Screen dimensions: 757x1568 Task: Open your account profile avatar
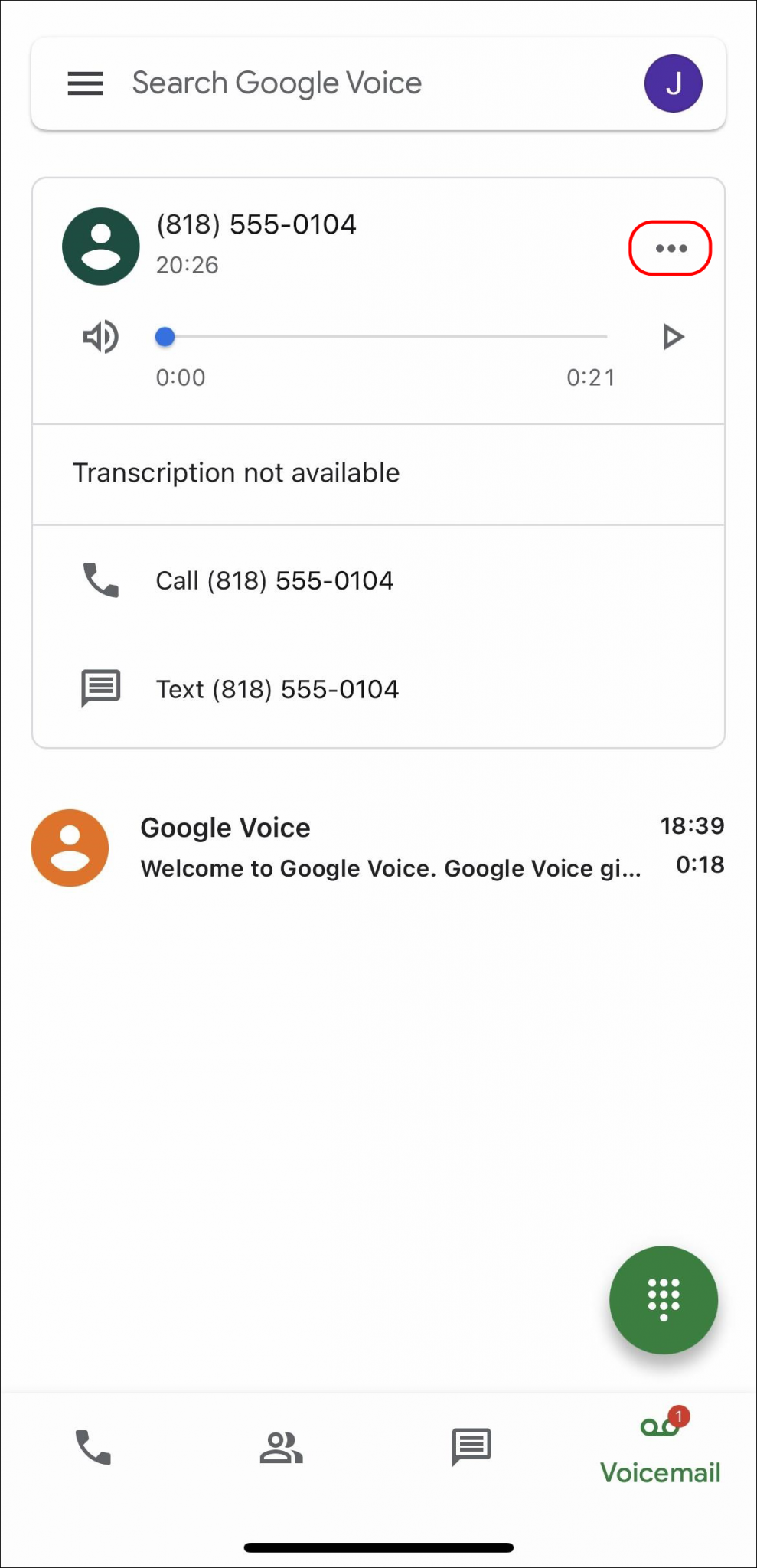673,83
